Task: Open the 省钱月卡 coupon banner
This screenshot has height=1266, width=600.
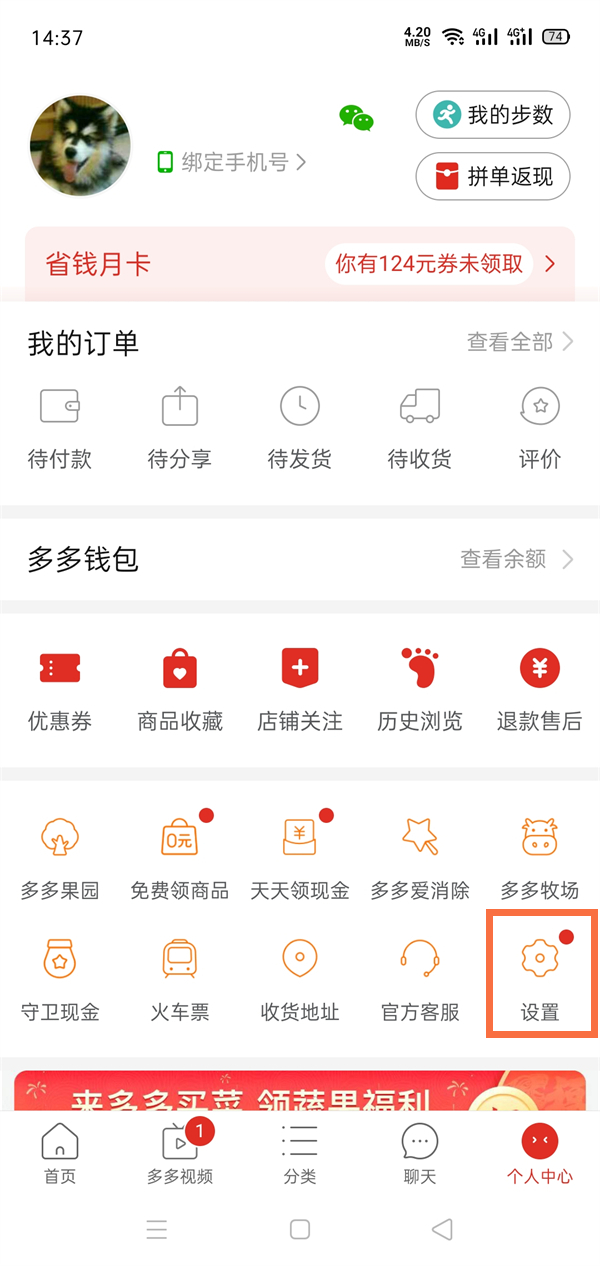Action: (x=300, y=264)
